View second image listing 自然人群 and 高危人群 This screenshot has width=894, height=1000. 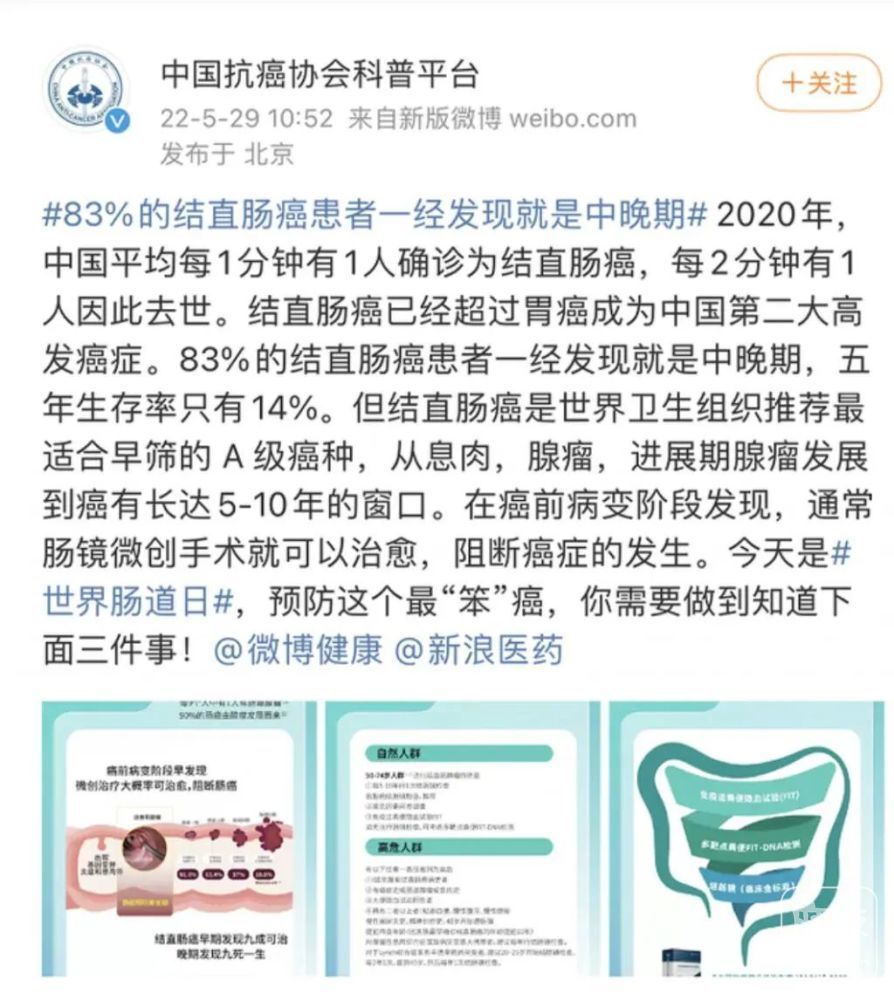pos(462,838)
